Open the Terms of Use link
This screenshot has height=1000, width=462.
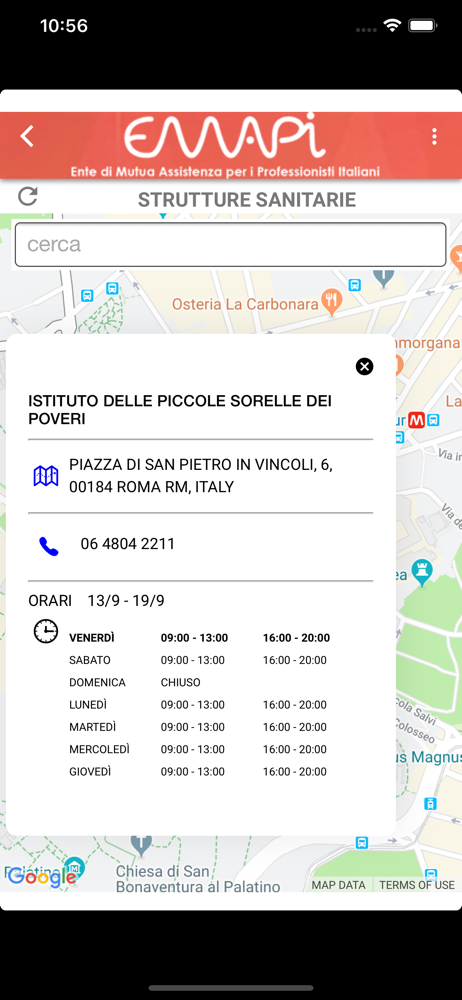click(x=417, y=885)
